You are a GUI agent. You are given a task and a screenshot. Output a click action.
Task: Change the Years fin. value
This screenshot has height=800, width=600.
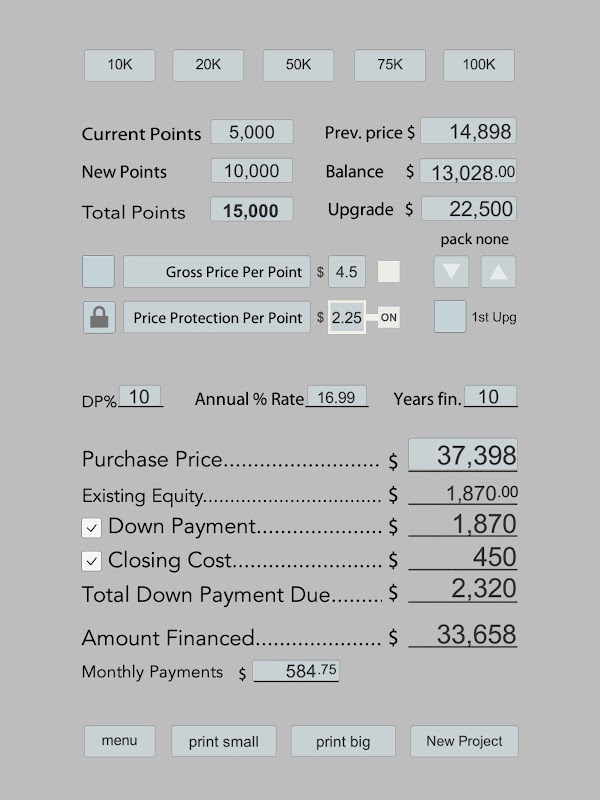[490, 396]
